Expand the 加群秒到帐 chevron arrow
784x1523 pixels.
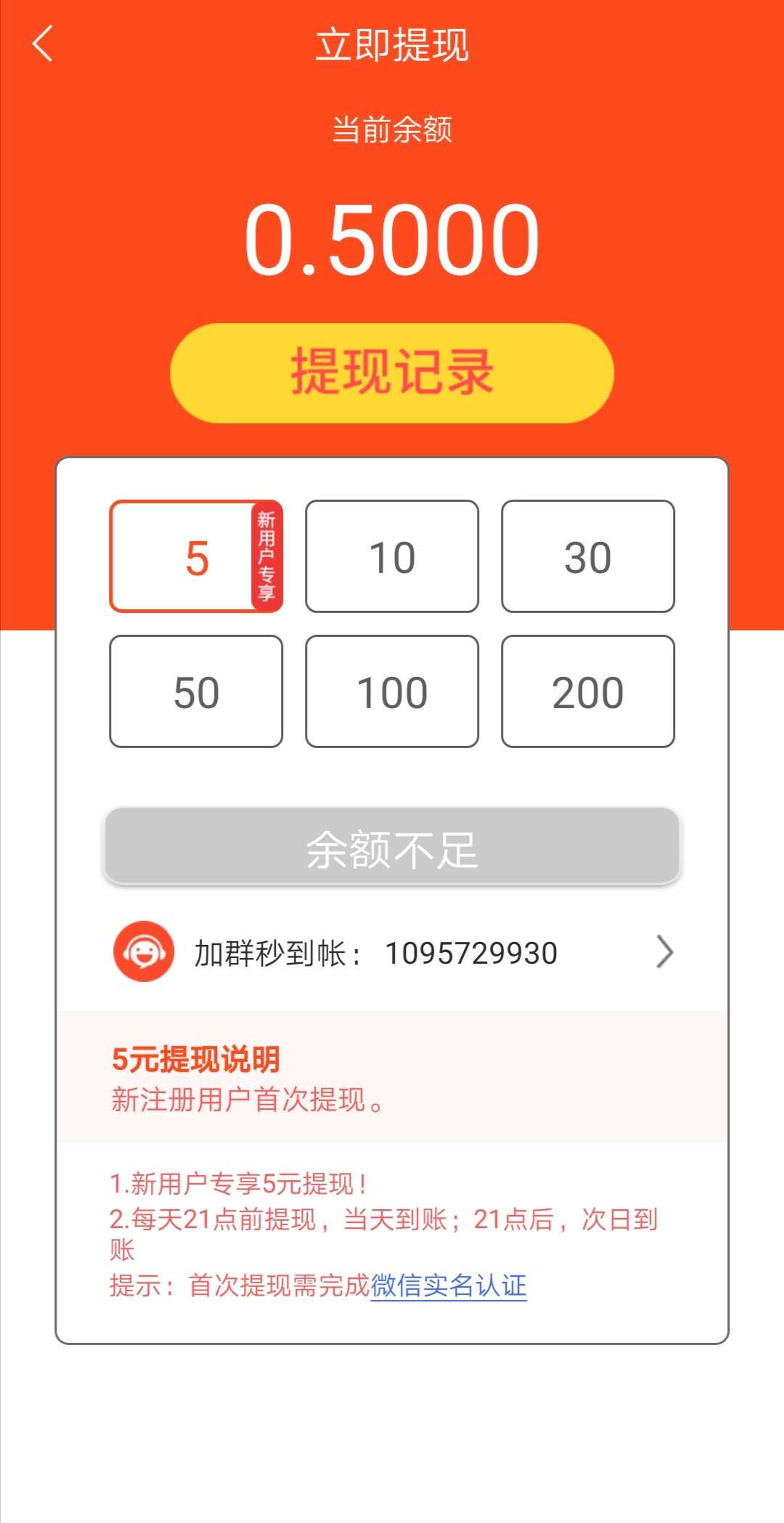tap(665, 952)
